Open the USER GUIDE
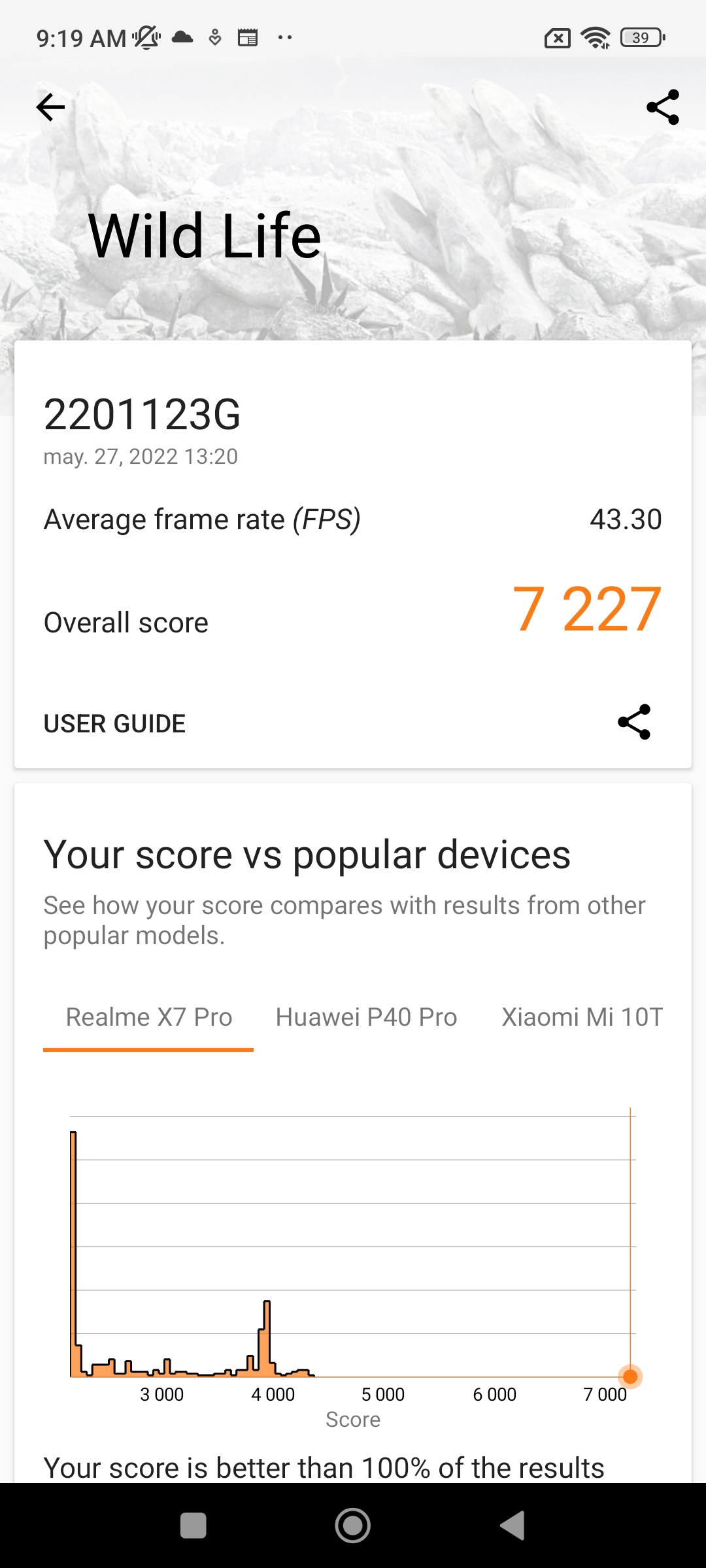This screenshot has width=706, height=1568. (x=114, y=724)
